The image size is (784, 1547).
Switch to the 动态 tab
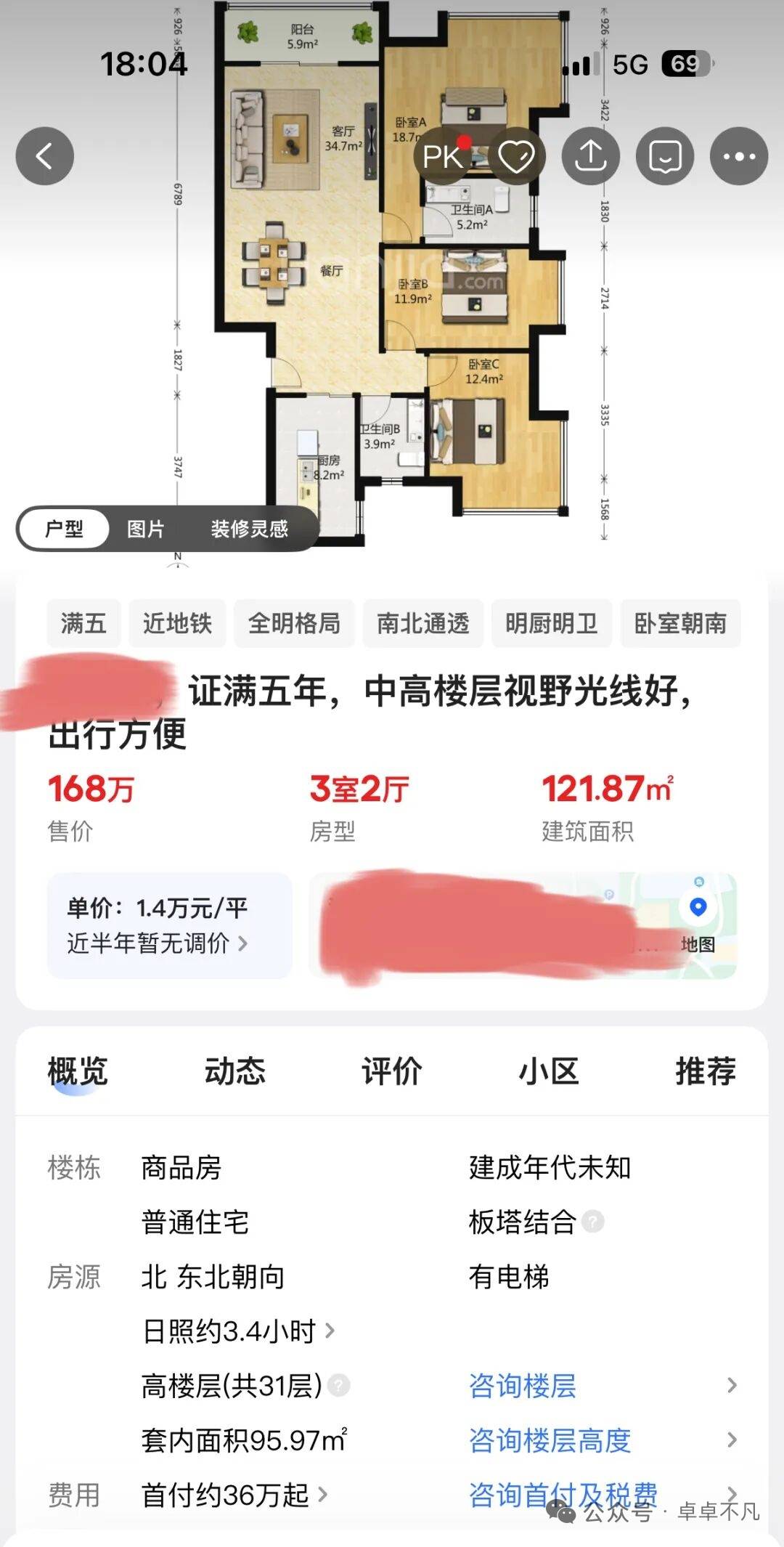(235, 1071)
